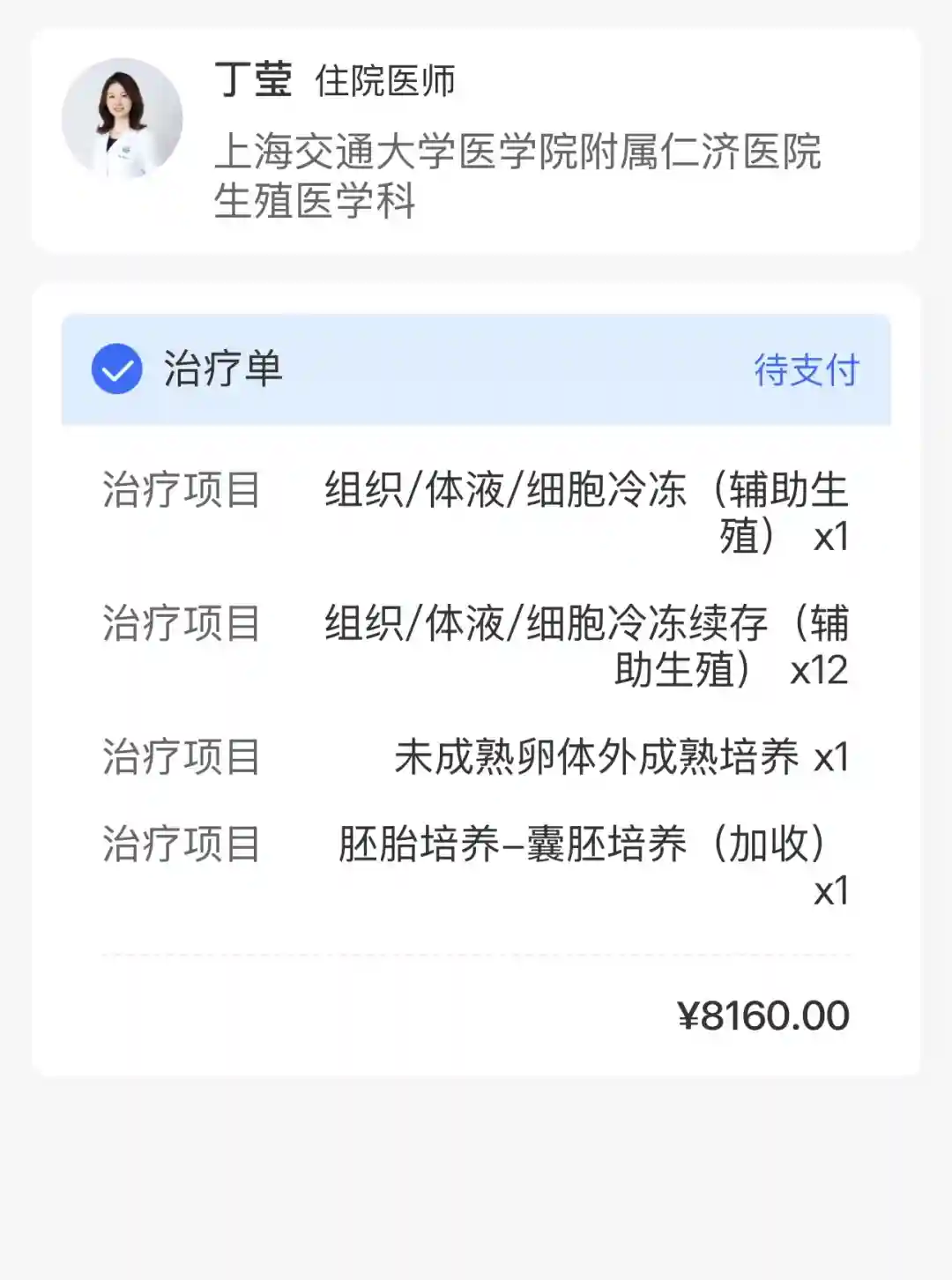
Task: Open doctor 丁莹's profile card
Action: 476,141
